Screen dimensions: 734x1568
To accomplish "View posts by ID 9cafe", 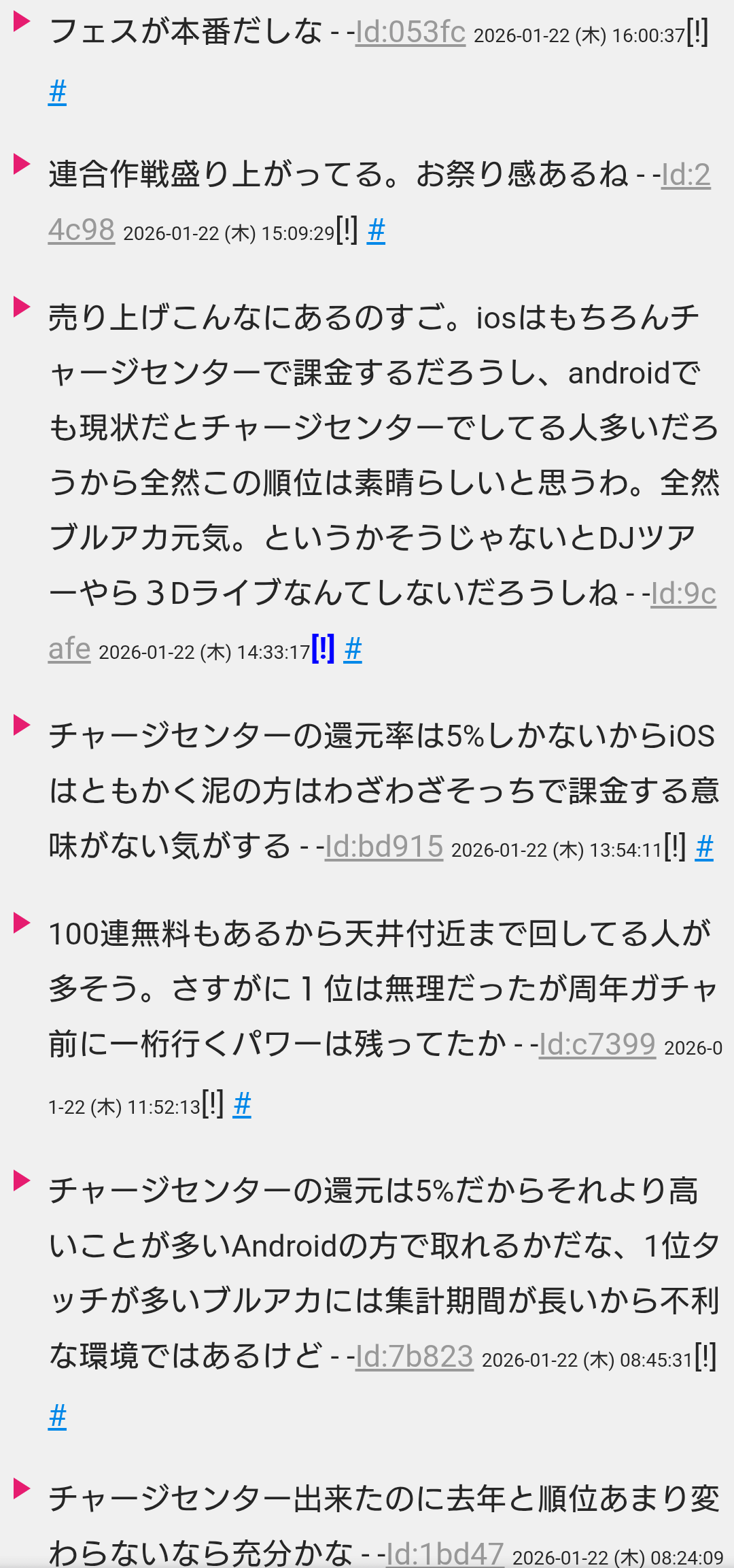I will (683, 594).
